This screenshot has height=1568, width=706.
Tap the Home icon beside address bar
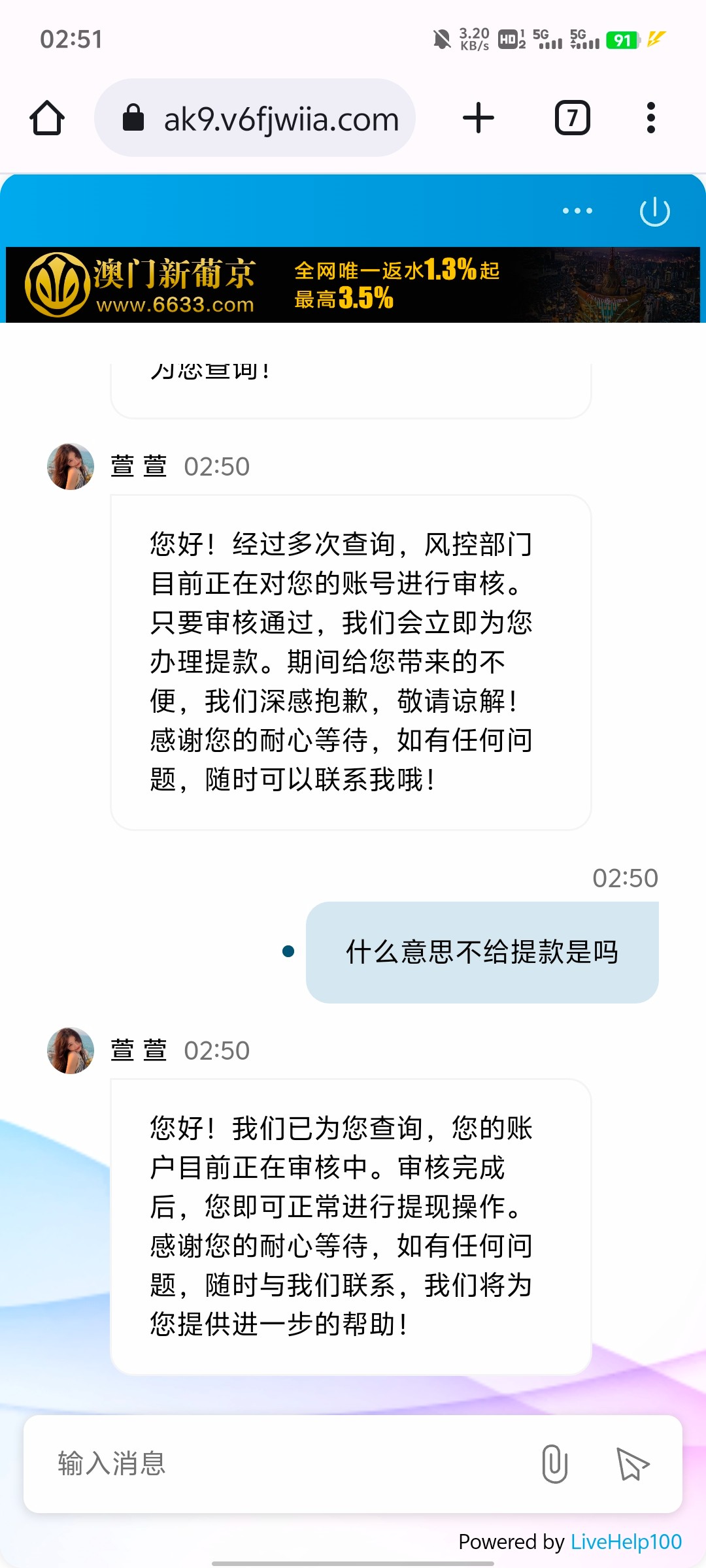click(x=46, y=118)
